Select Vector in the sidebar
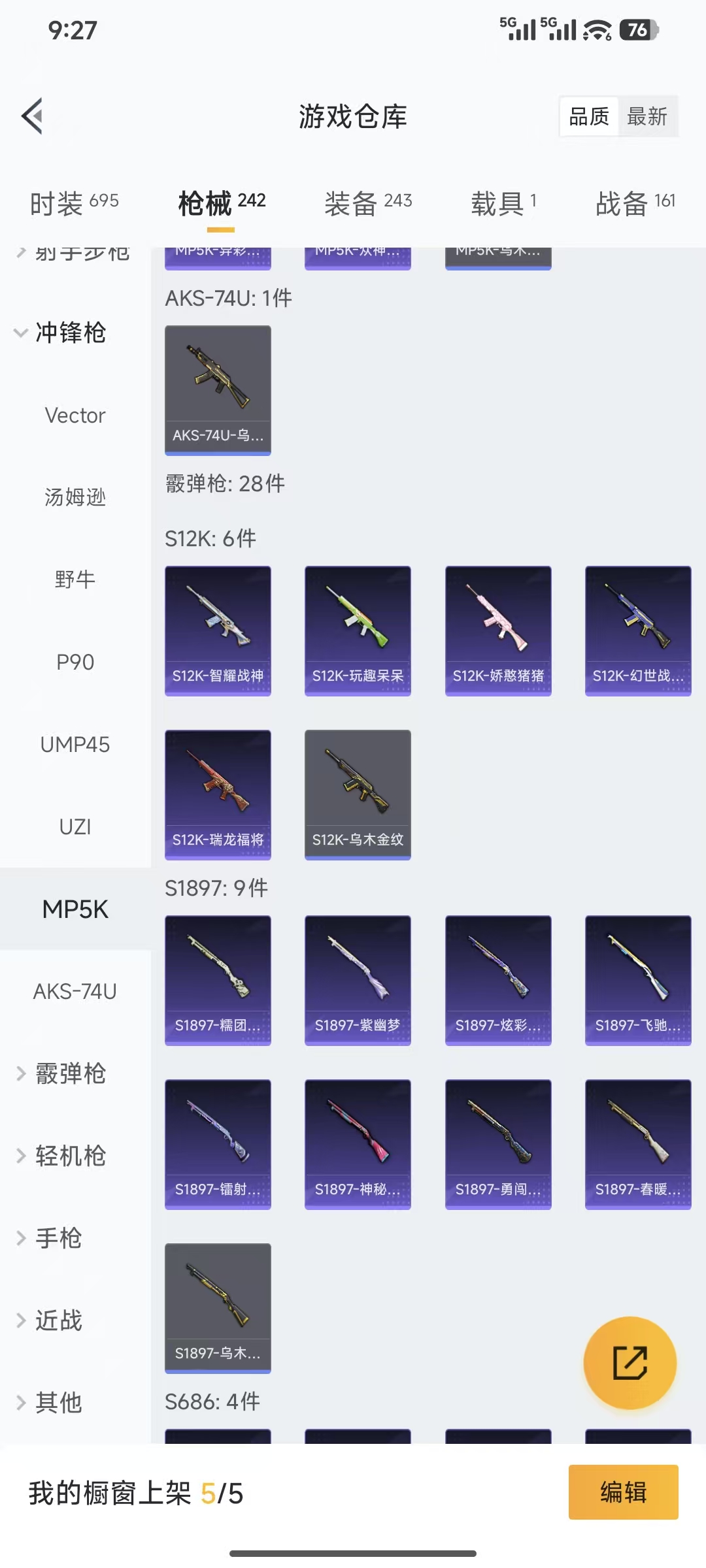The image size is (706, 1568). tap(74, 416)
